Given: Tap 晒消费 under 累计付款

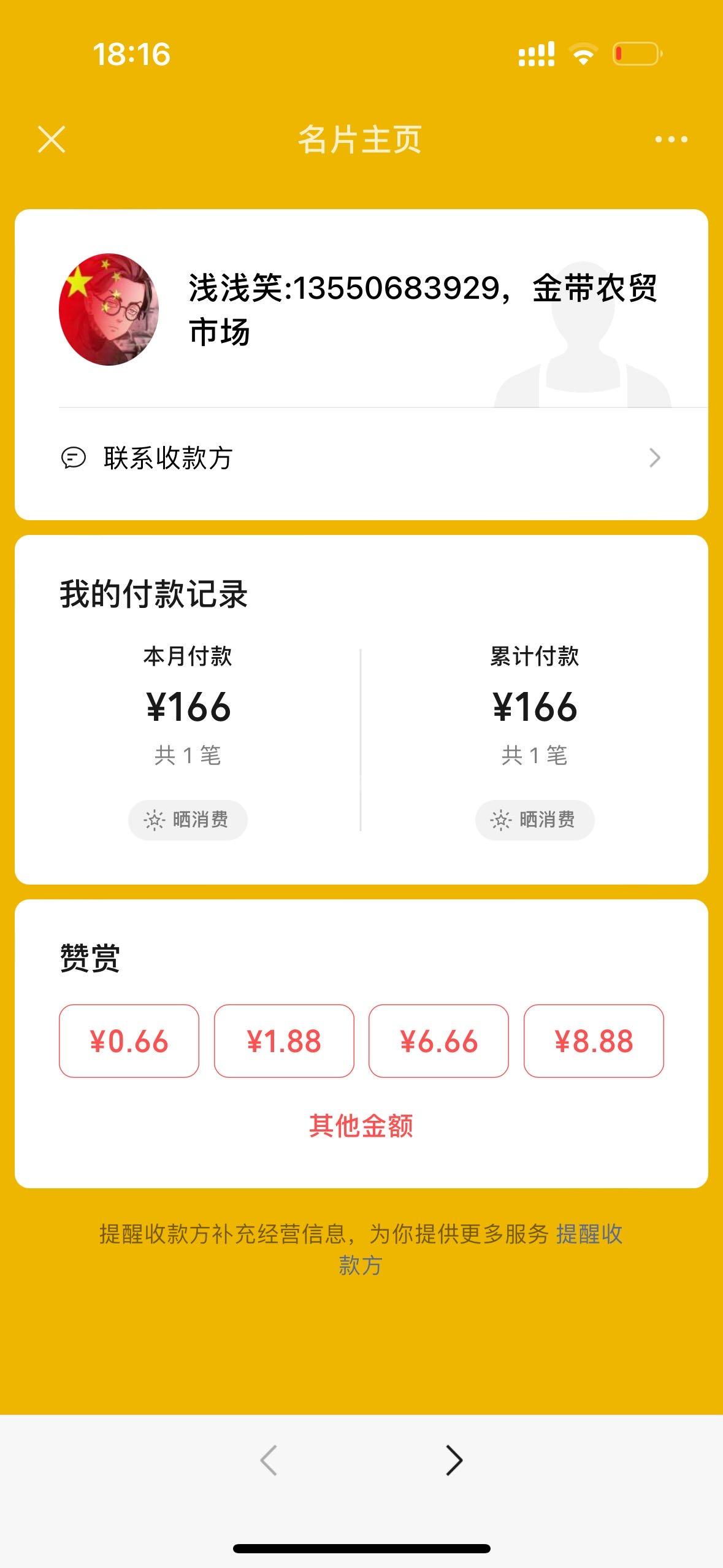Looking at the screenshot, I should coord(534,820).
